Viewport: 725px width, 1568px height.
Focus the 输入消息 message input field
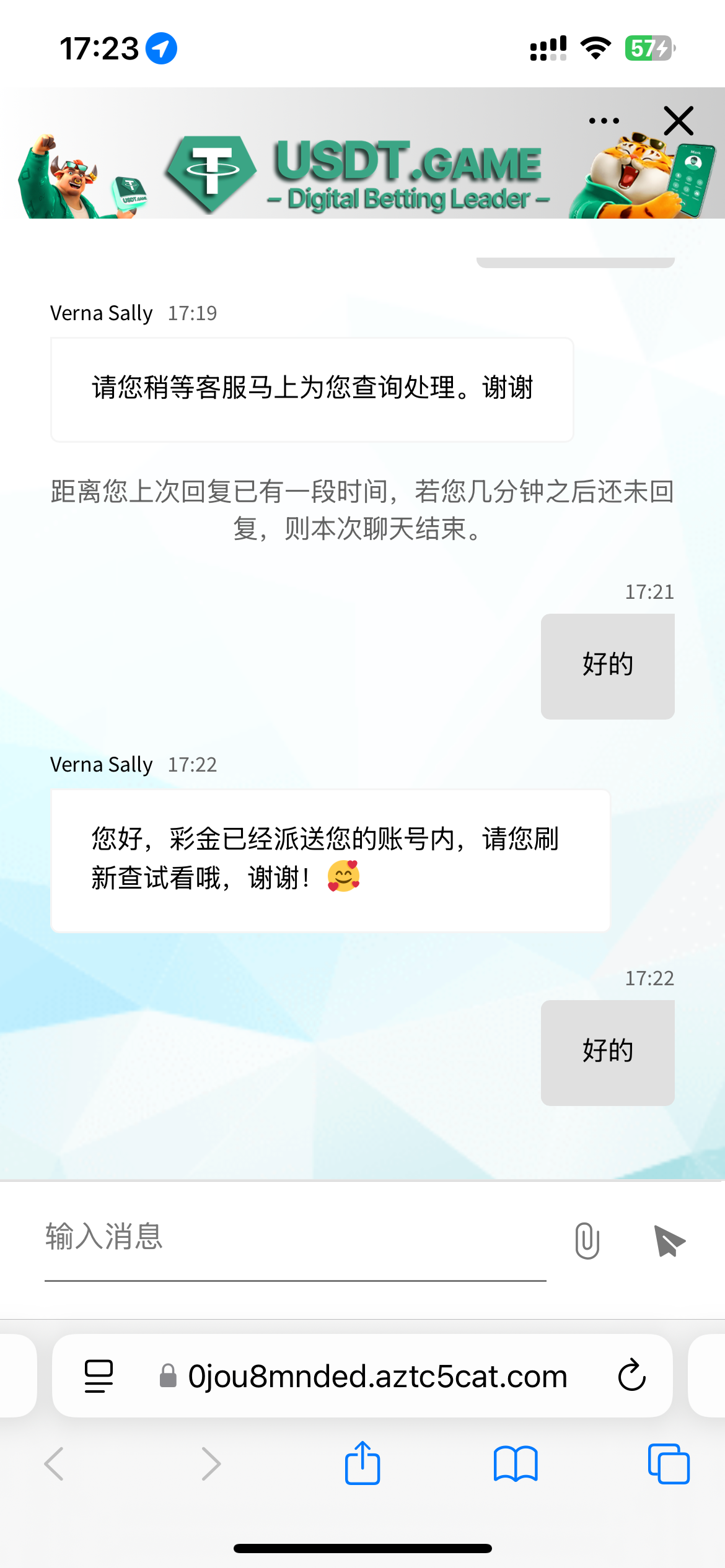click(295, 1237)
